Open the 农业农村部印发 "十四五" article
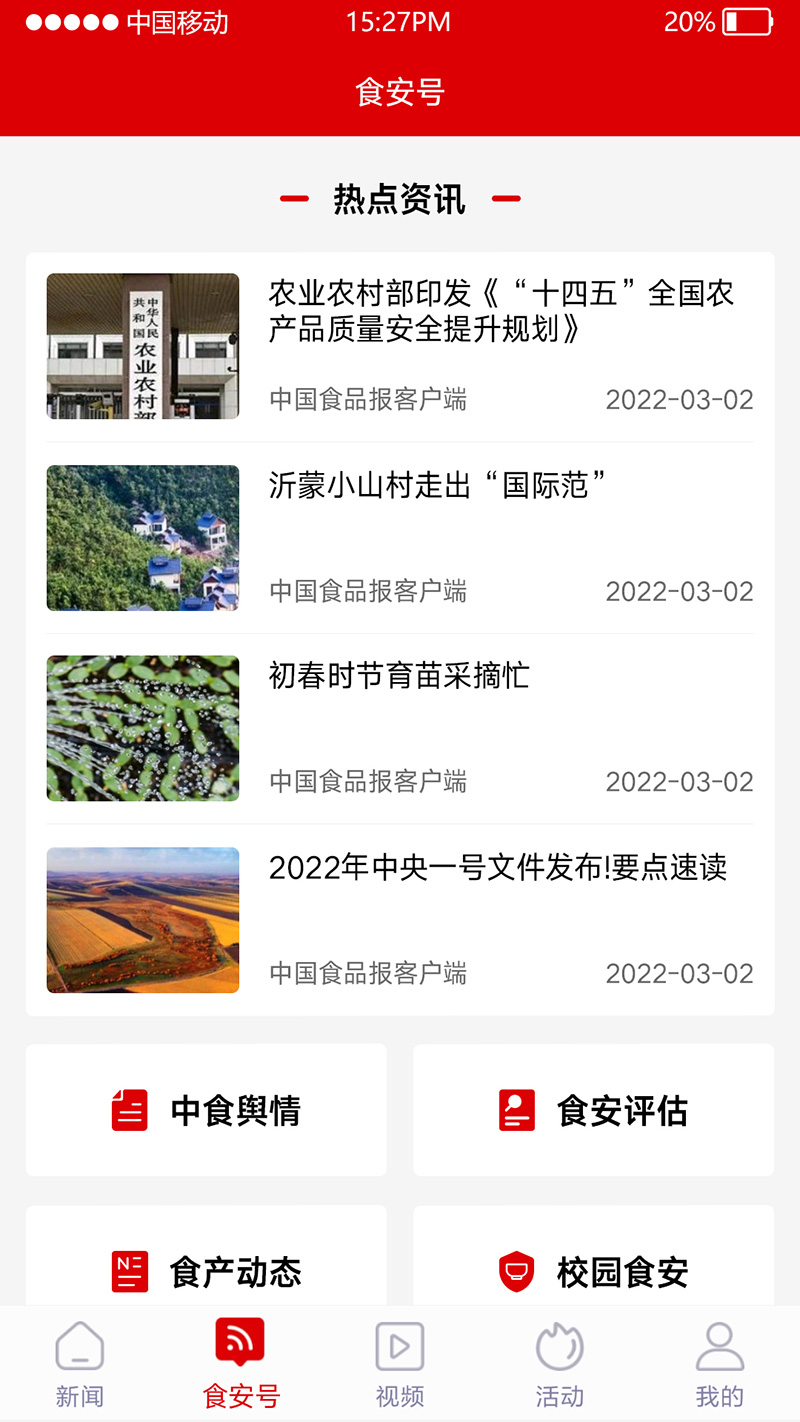The height and width of the screenshot is (1422, 800). pos(500,311)
